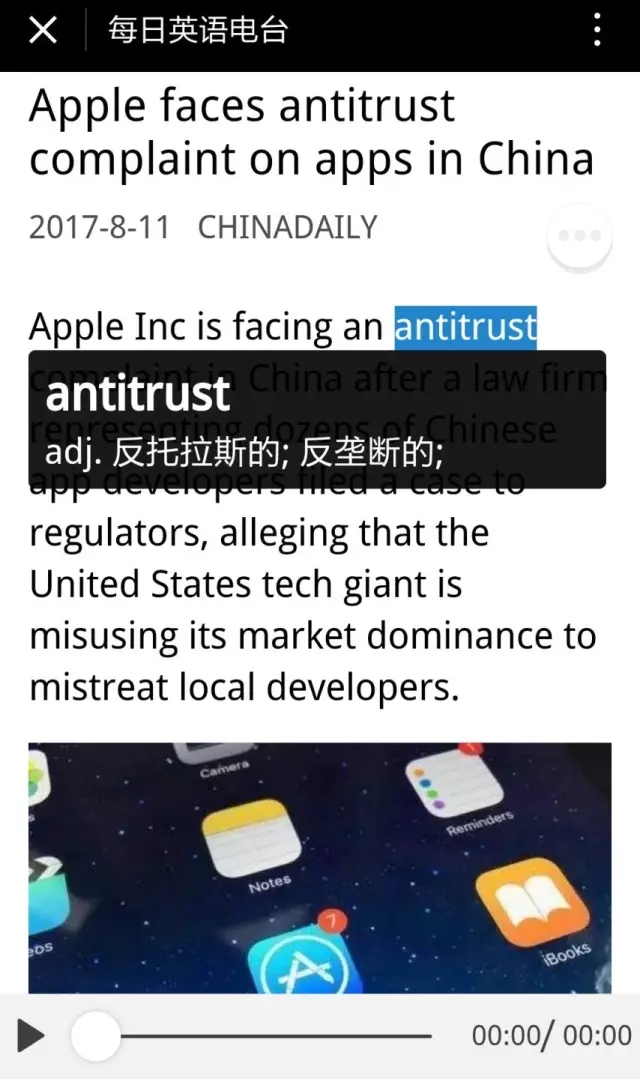Open the iPad home screen article image
This screenshot has width=640, height=1079.
pyautogui.click(x=320, y=867)
